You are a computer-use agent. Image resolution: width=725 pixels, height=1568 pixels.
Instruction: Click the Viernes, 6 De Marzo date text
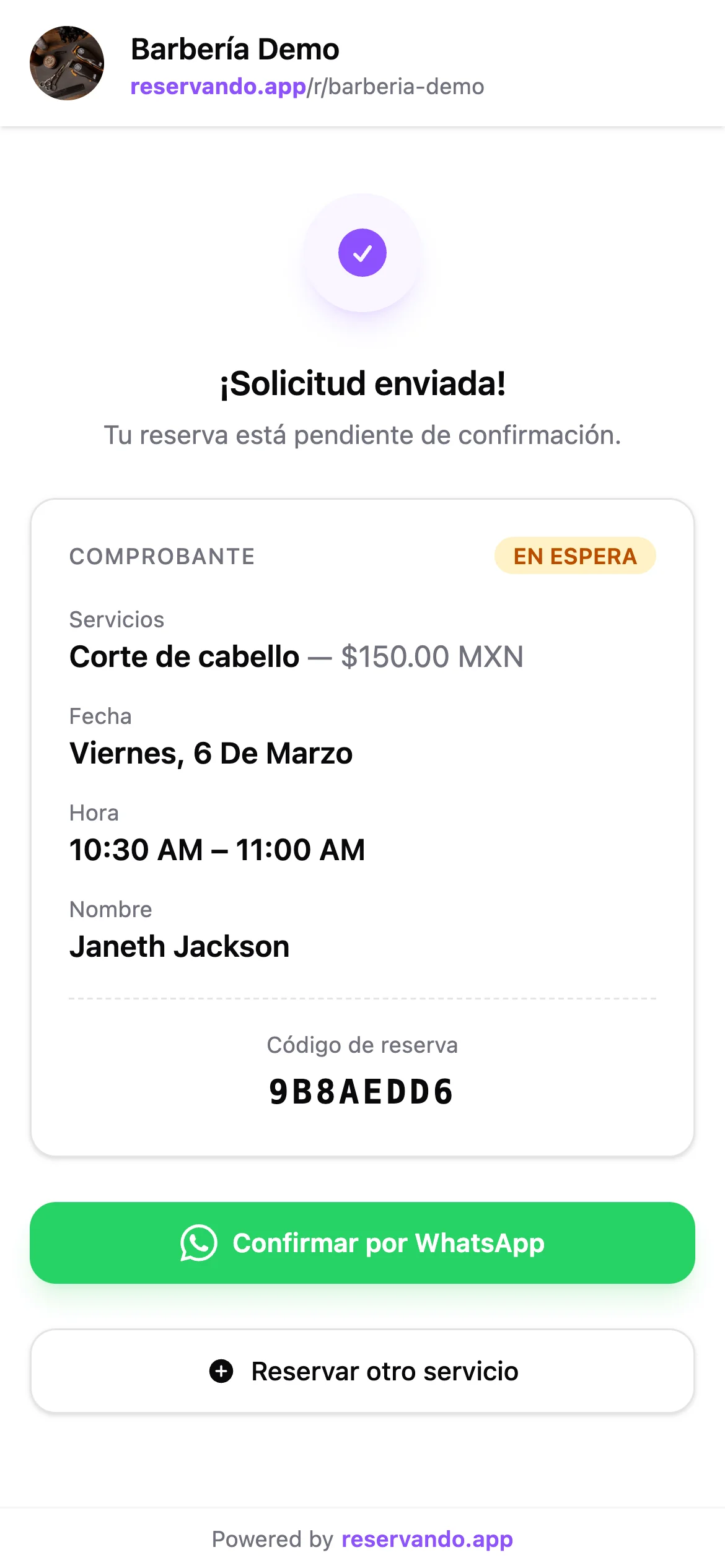click(x=211, y=754)
